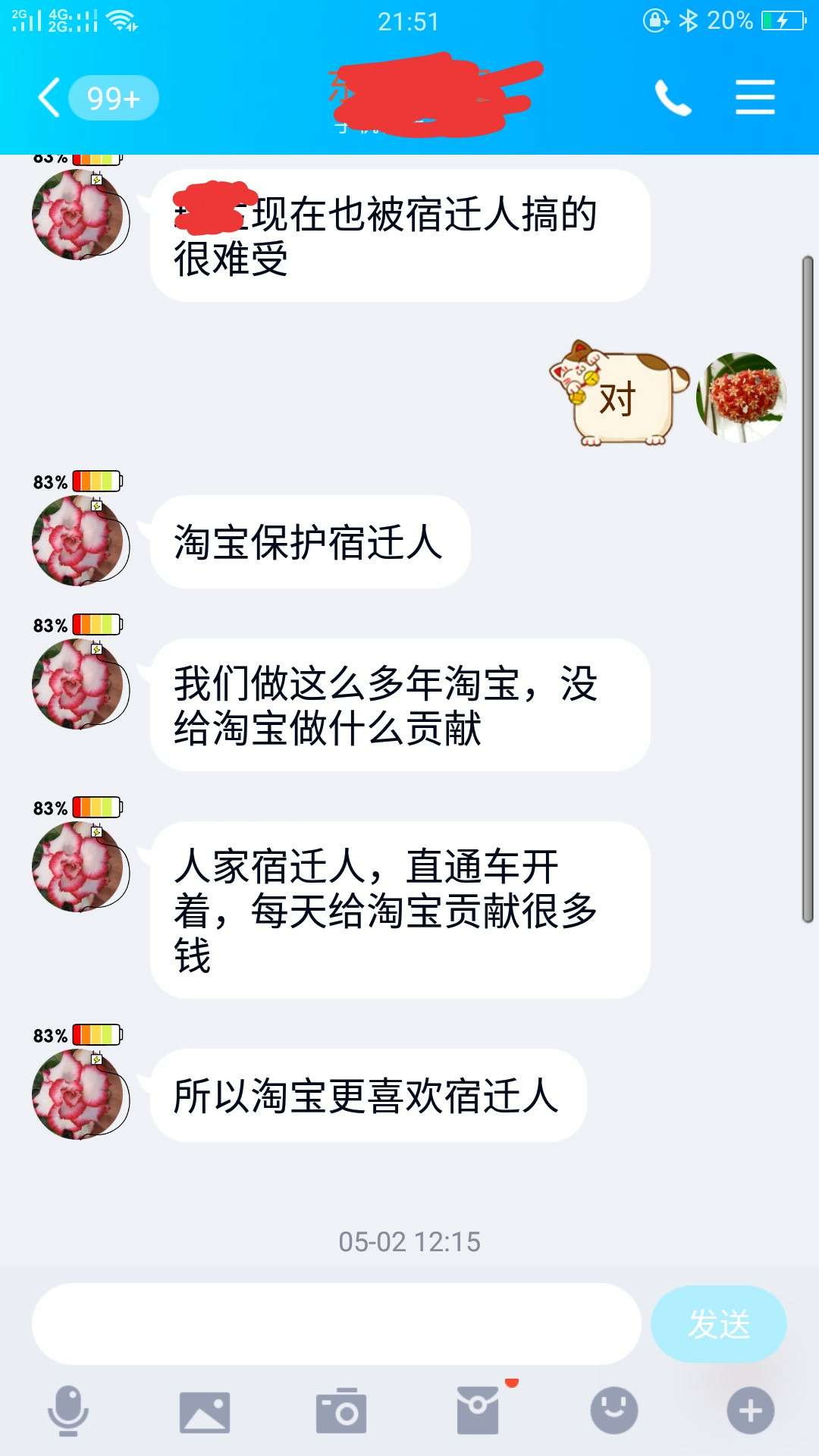Record a voice message with microphone
This screenshot has width=819, height=1456.
pyautogui.click(x=68, y=1410)
